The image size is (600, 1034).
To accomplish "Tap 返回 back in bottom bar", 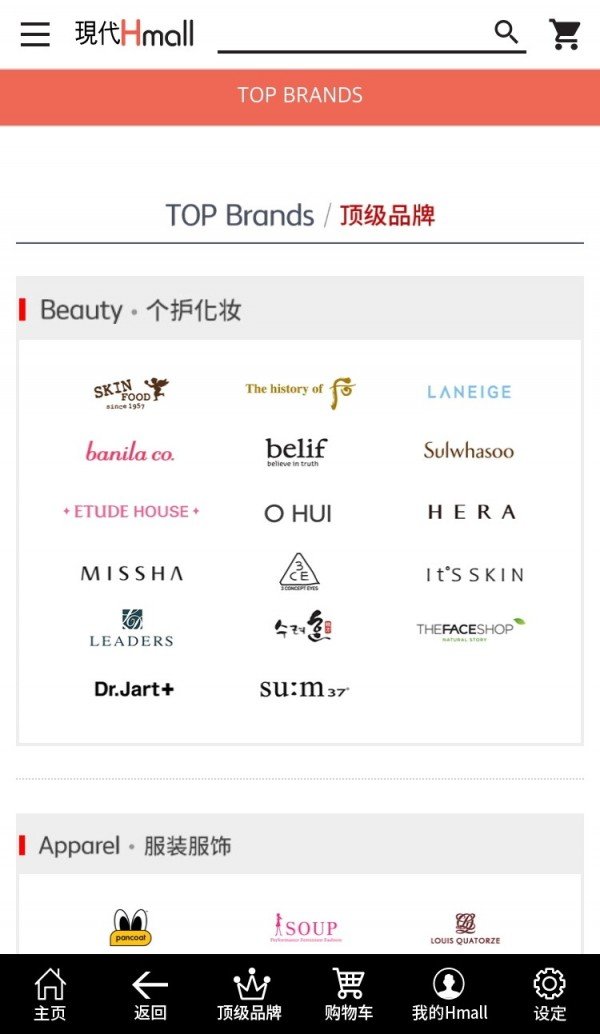I will point(150,994).
